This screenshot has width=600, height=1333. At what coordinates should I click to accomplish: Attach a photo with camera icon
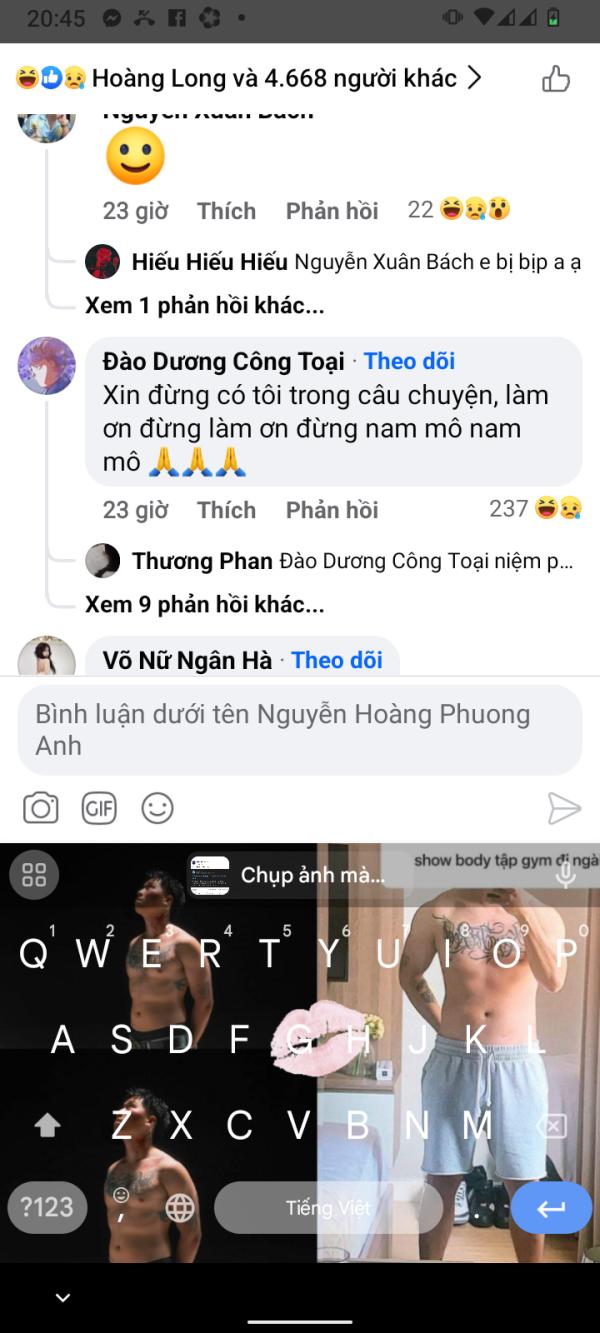coord(41,808)
